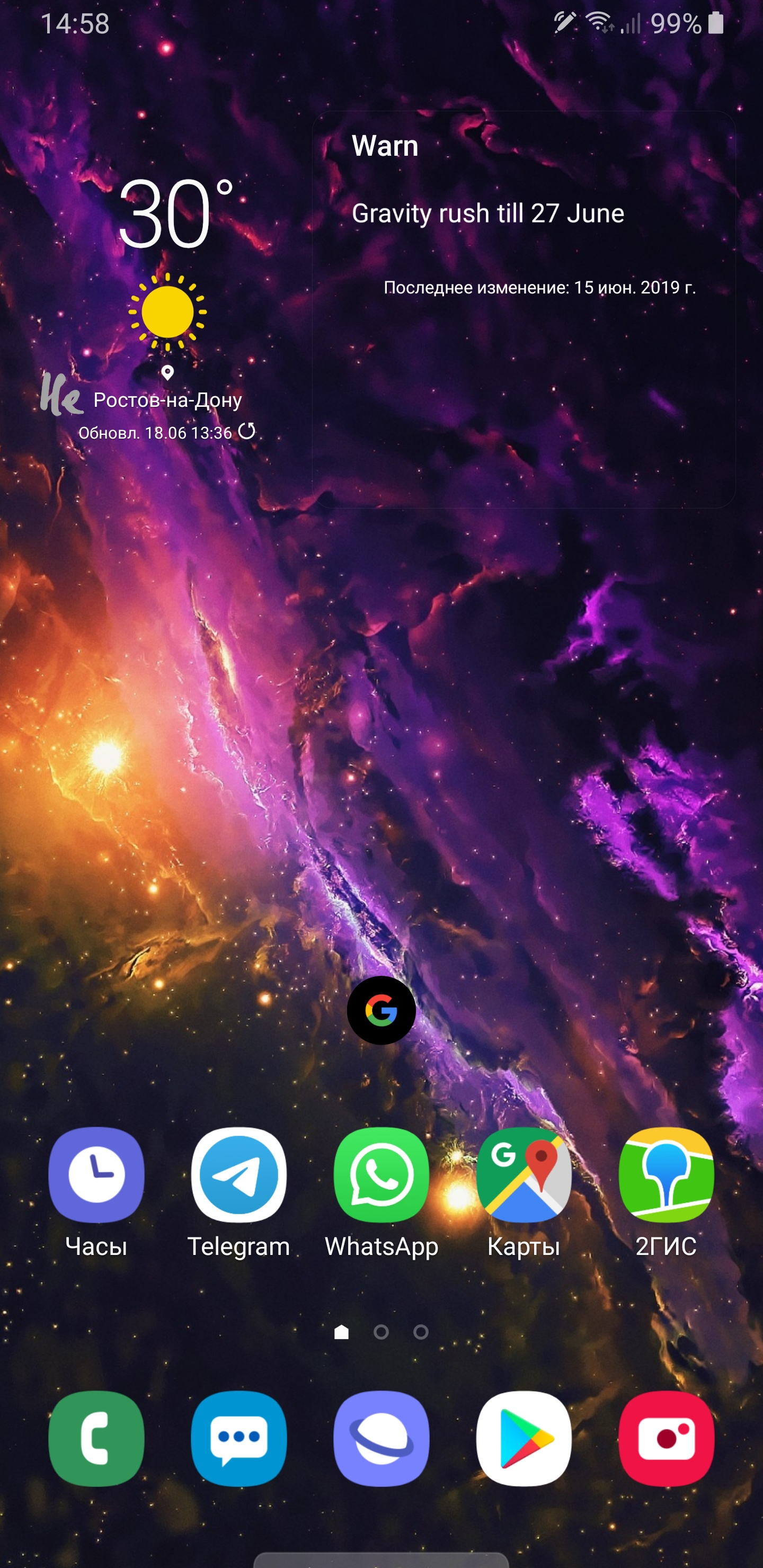
Task: Refresh the weather widget
Action: tap(246, 432)
